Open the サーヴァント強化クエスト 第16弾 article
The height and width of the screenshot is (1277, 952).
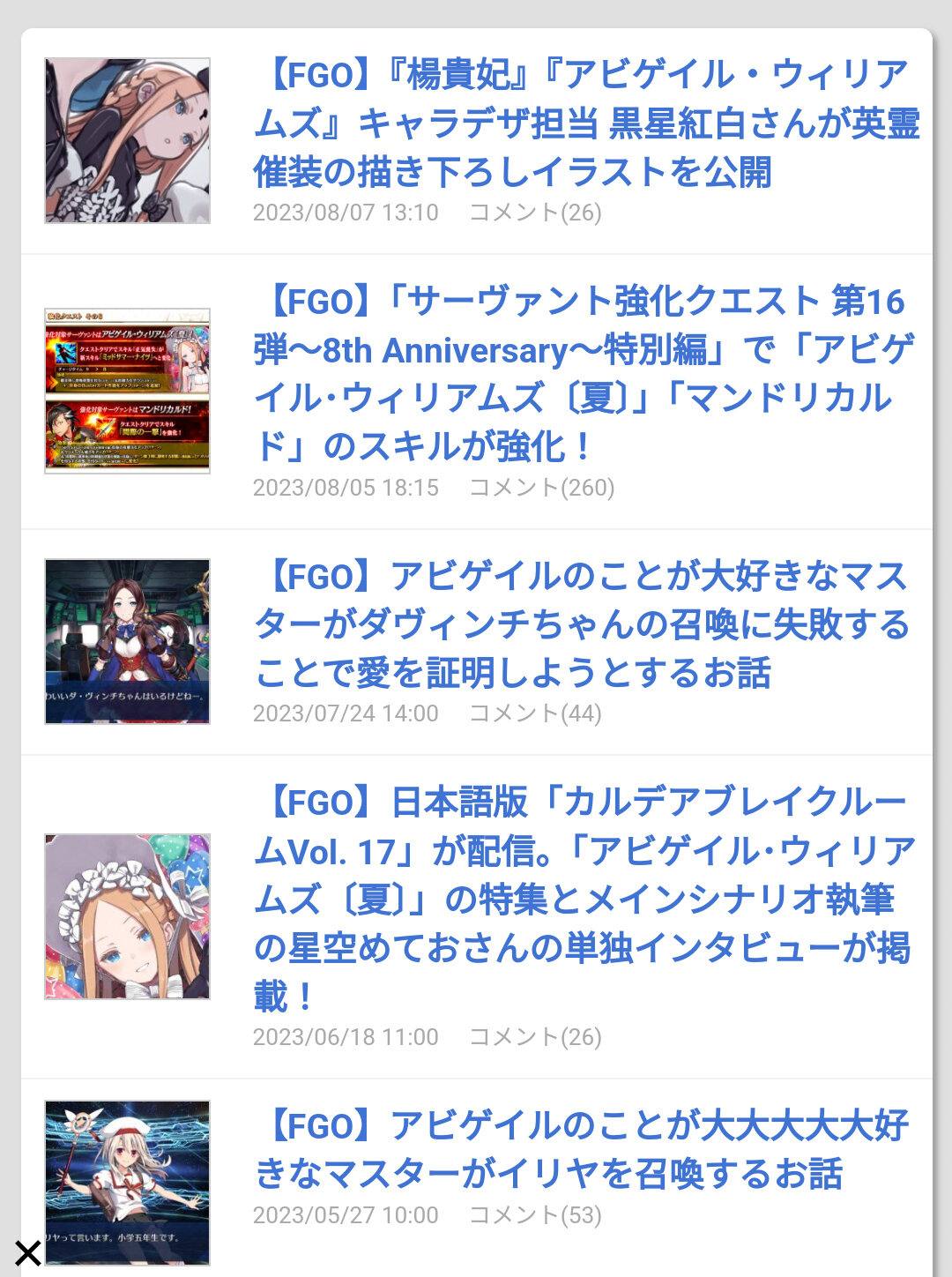click(584, 374)
